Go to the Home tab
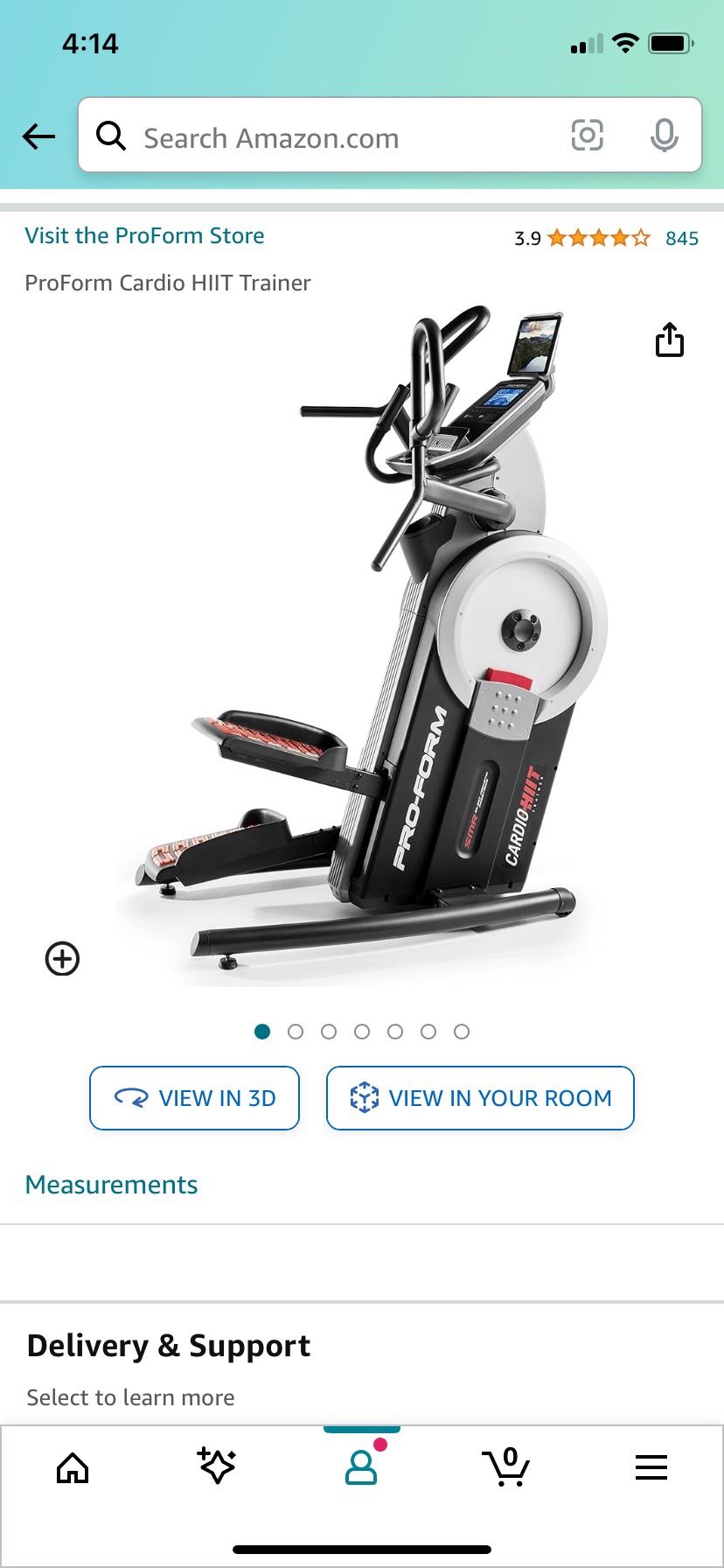 [73, 1467]
